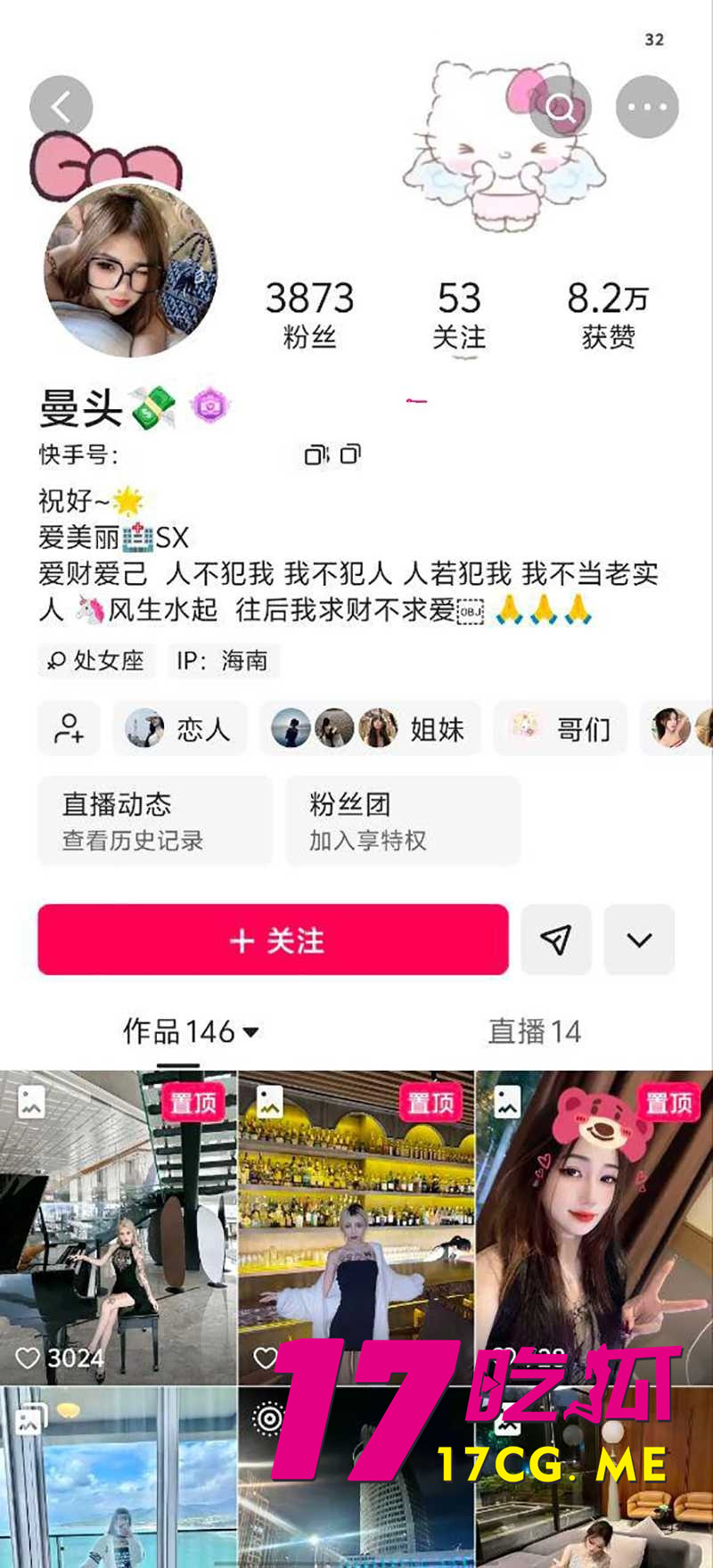Tap the IP 海南 location tag
Screen dimensions: 713x1568
tap(222, 661)
